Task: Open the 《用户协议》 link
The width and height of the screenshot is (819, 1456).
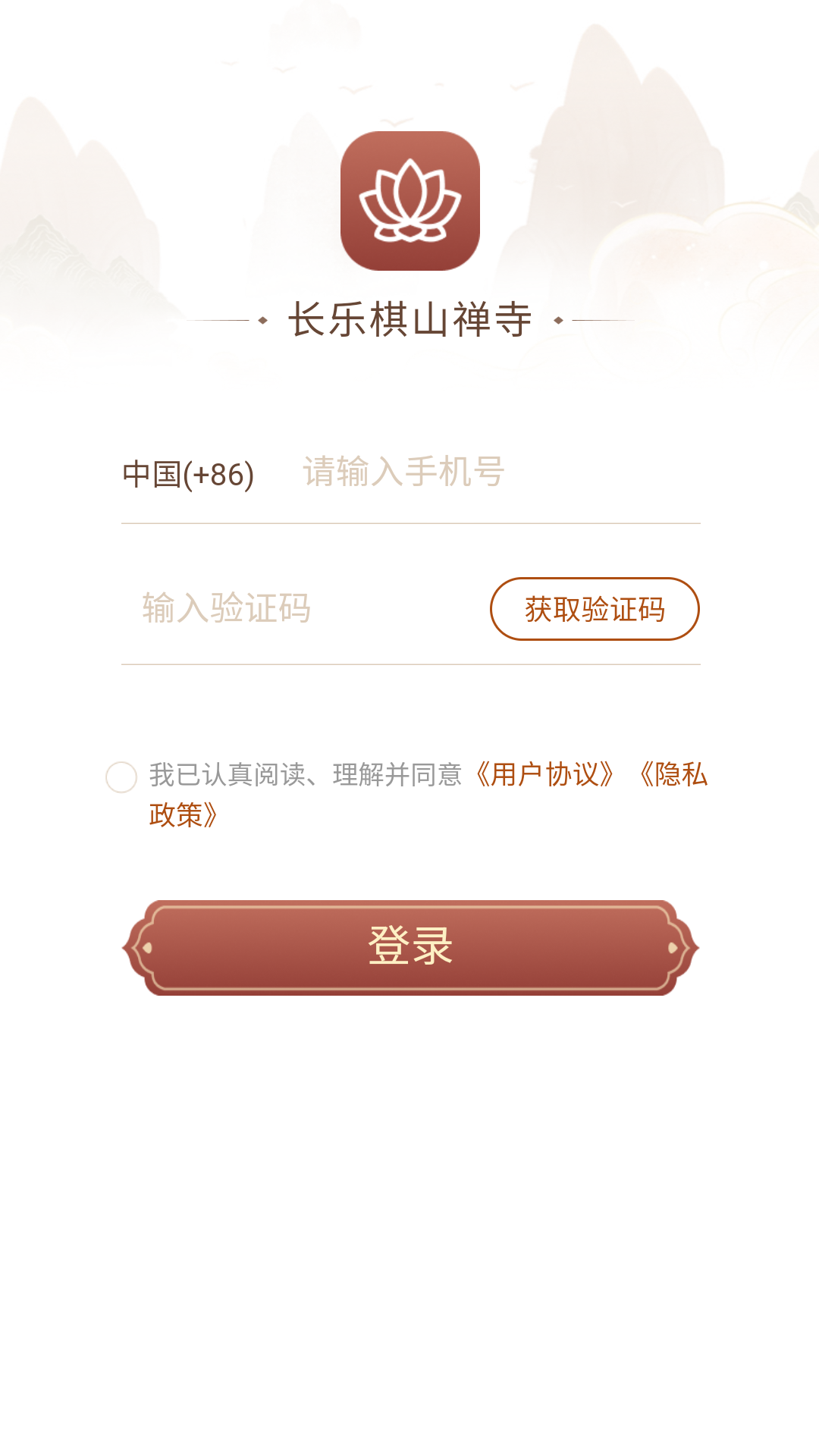Action: [545, 774]
